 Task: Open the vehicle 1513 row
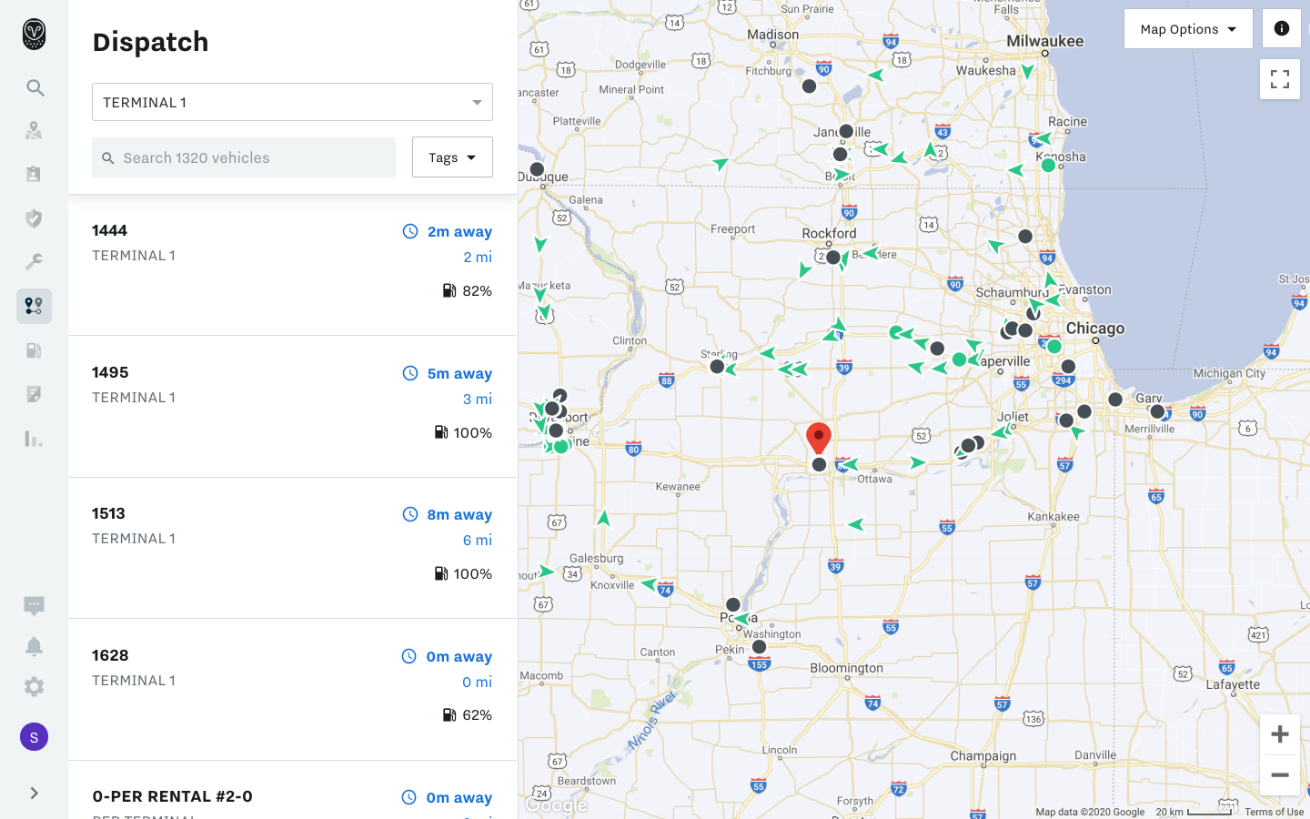click(292, 544)
